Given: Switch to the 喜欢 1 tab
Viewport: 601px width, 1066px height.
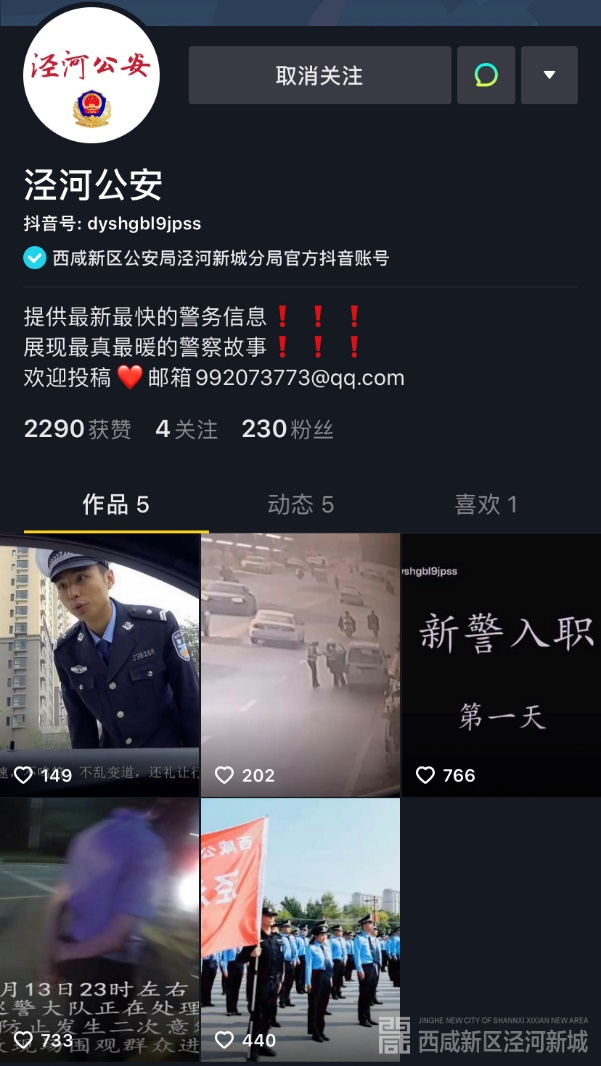Looking at the screenshot, I should pos(486,505).
